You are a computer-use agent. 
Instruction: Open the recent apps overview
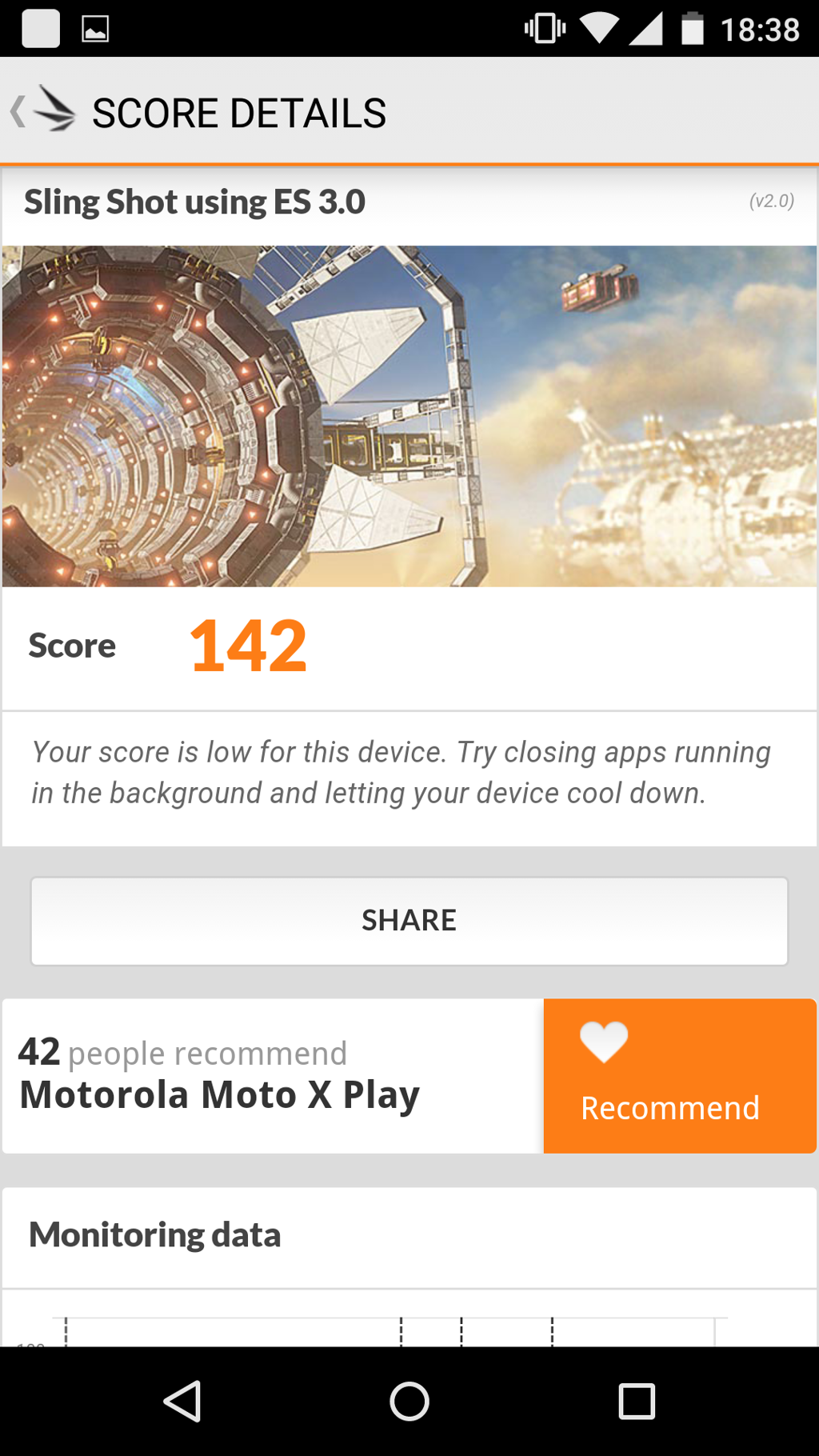[637, 1401]
